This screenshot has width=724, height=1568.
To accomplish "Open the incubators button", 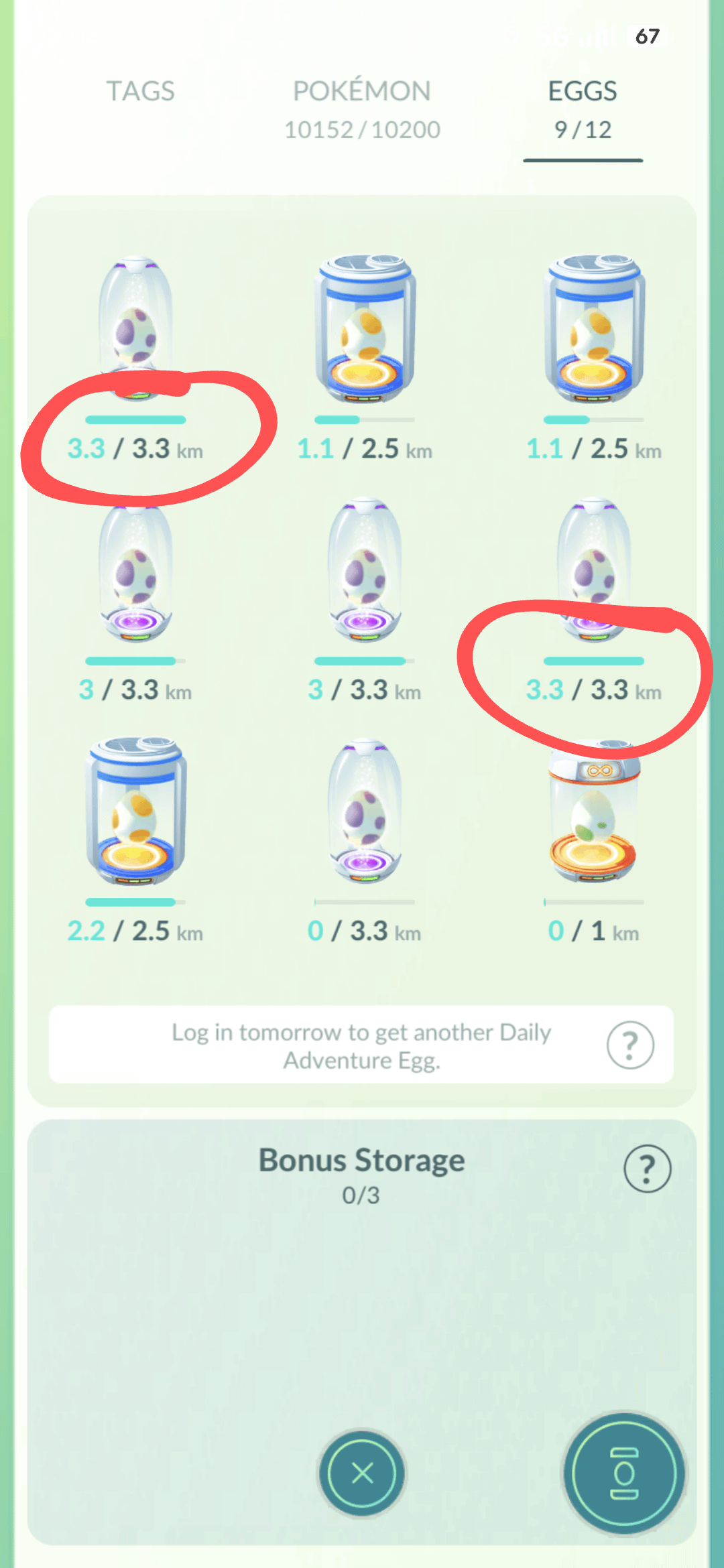I will (624, 1473).
